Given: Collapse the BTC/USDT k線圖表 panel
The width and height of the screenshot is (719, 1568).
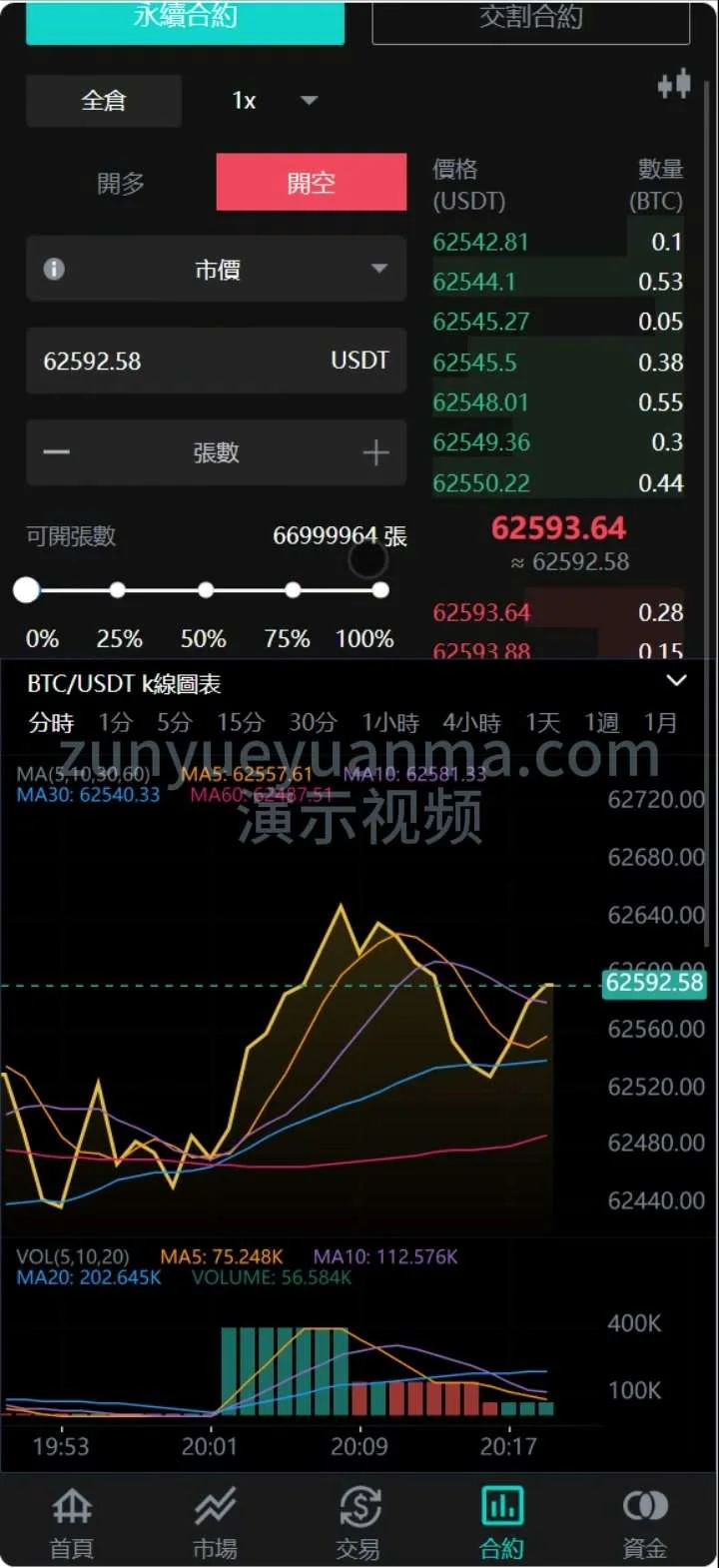Looking at the screenshot, I should click(676, 681).
